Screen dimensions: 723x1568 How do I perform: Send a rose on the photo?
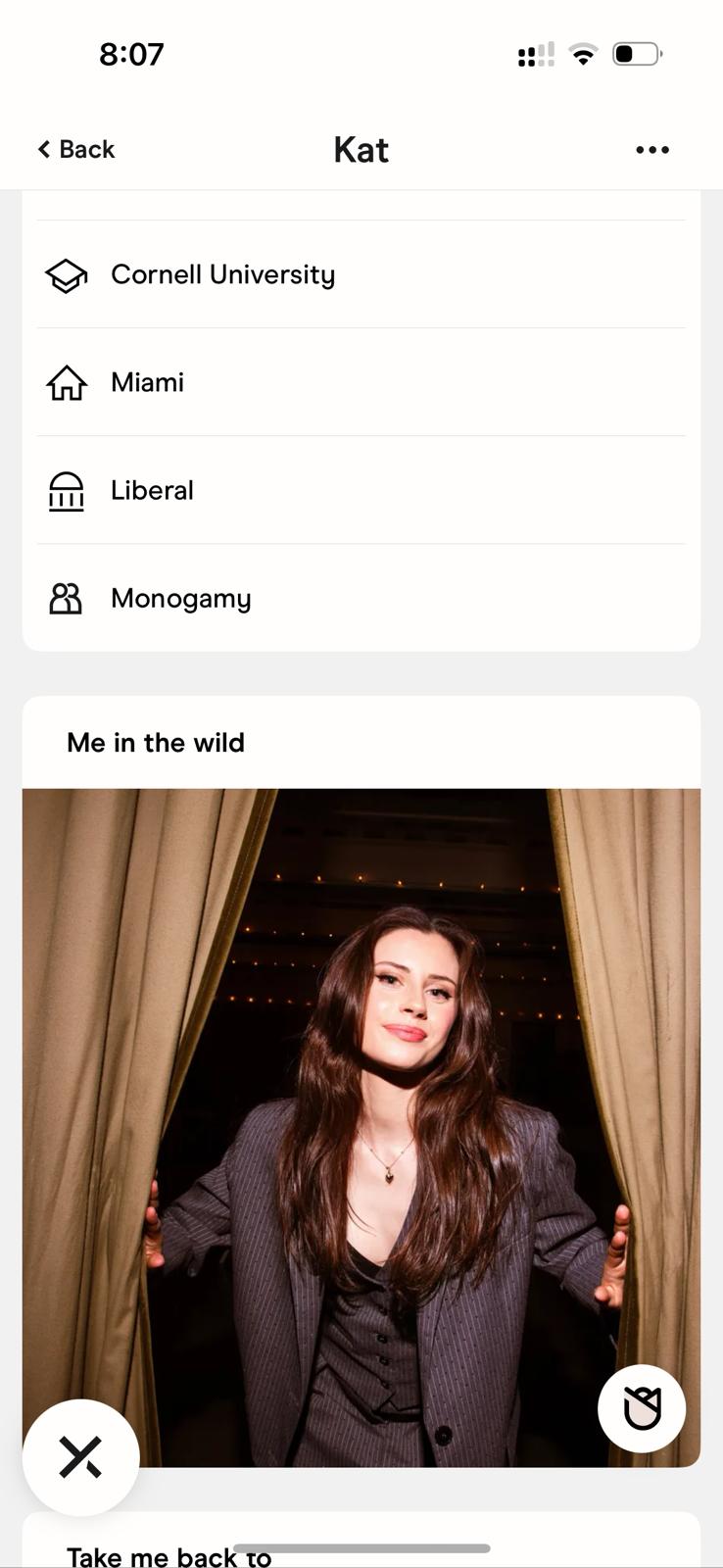click(642, 1408)
